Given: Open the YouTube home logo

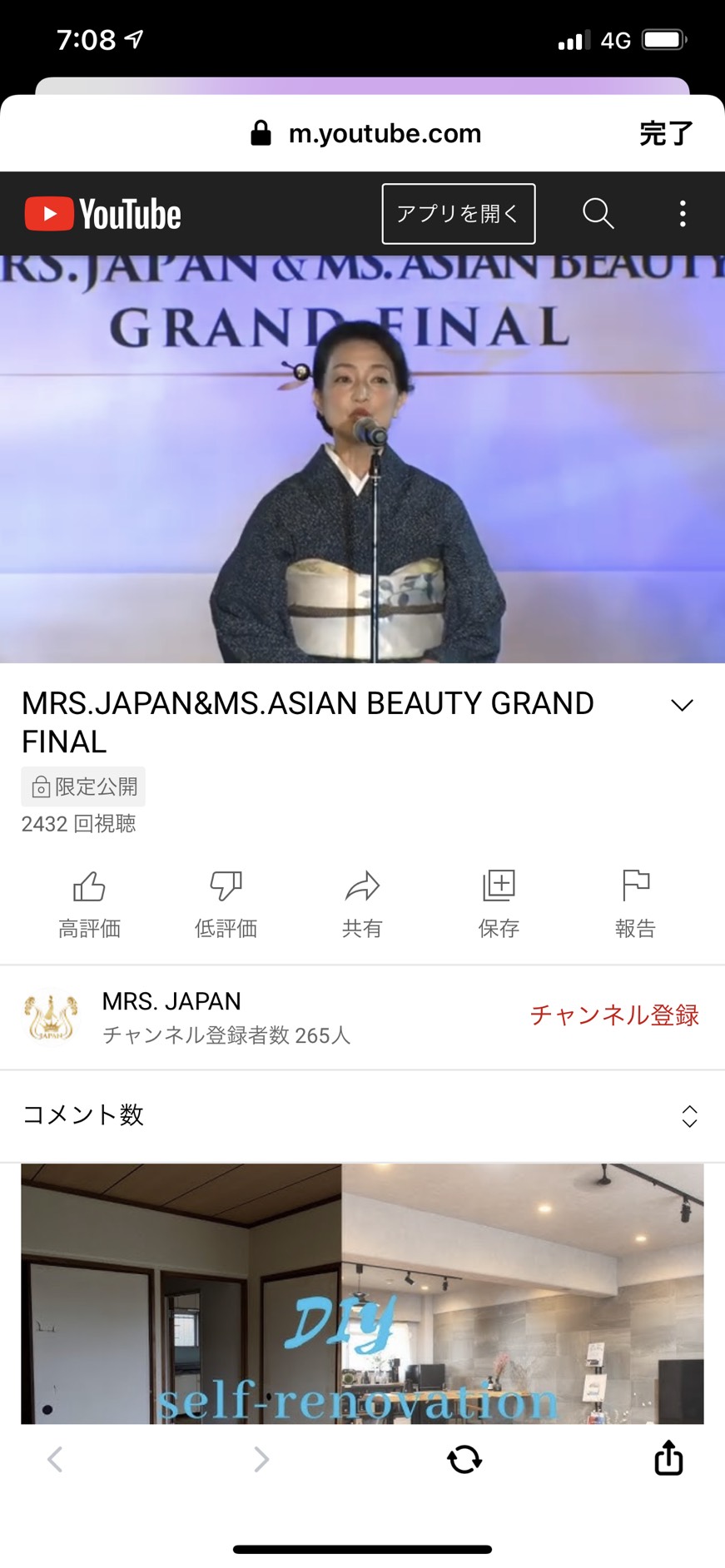Looking at the screenshot, I should pyautogui.click(x=103, y=214).
